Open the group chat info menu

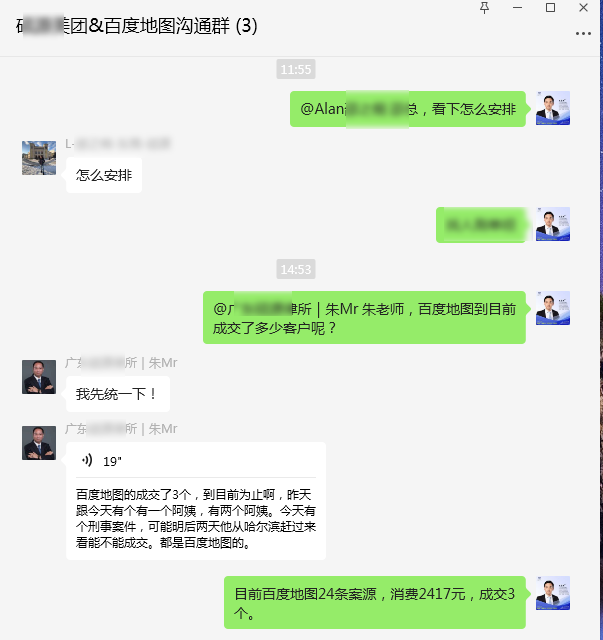(584, 33)
